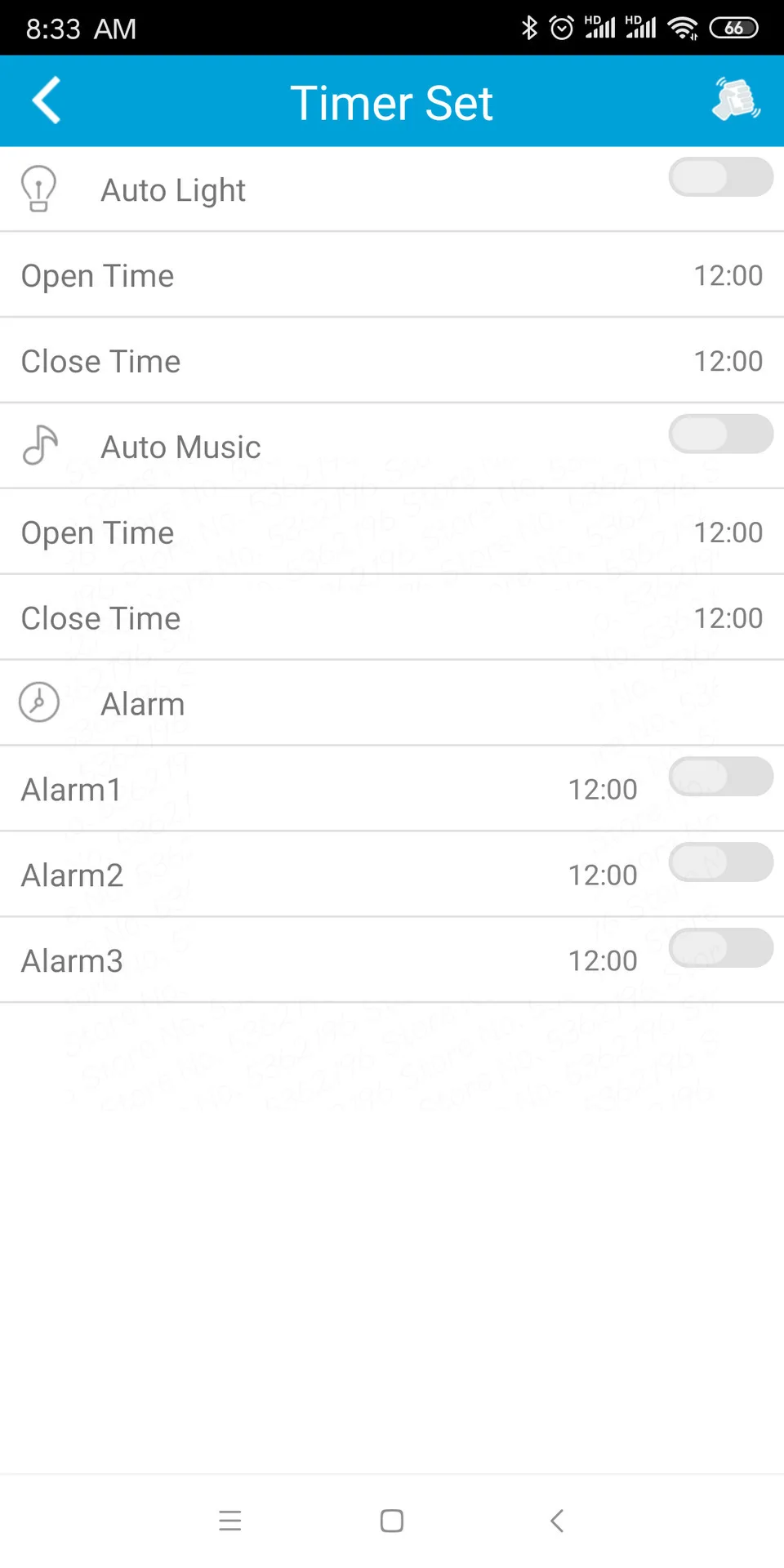Screen dimensions: 784x1568
Task: Set Open Time under Auto Music
Action: click(392, 532)
